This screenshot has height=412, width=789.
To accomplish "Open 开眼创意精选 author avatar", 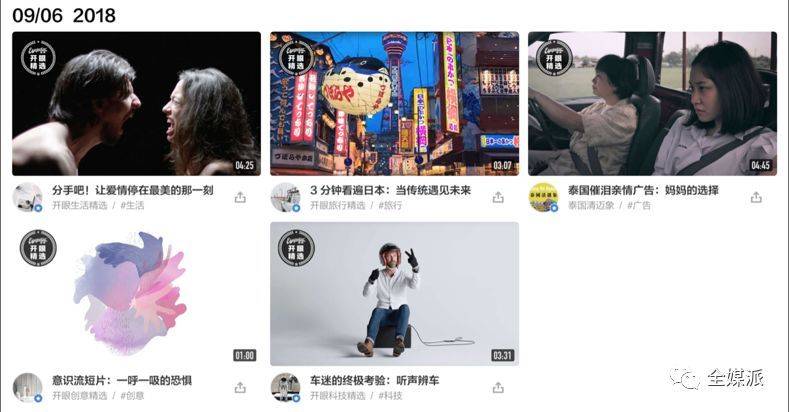I will click(x=27, y=388).
